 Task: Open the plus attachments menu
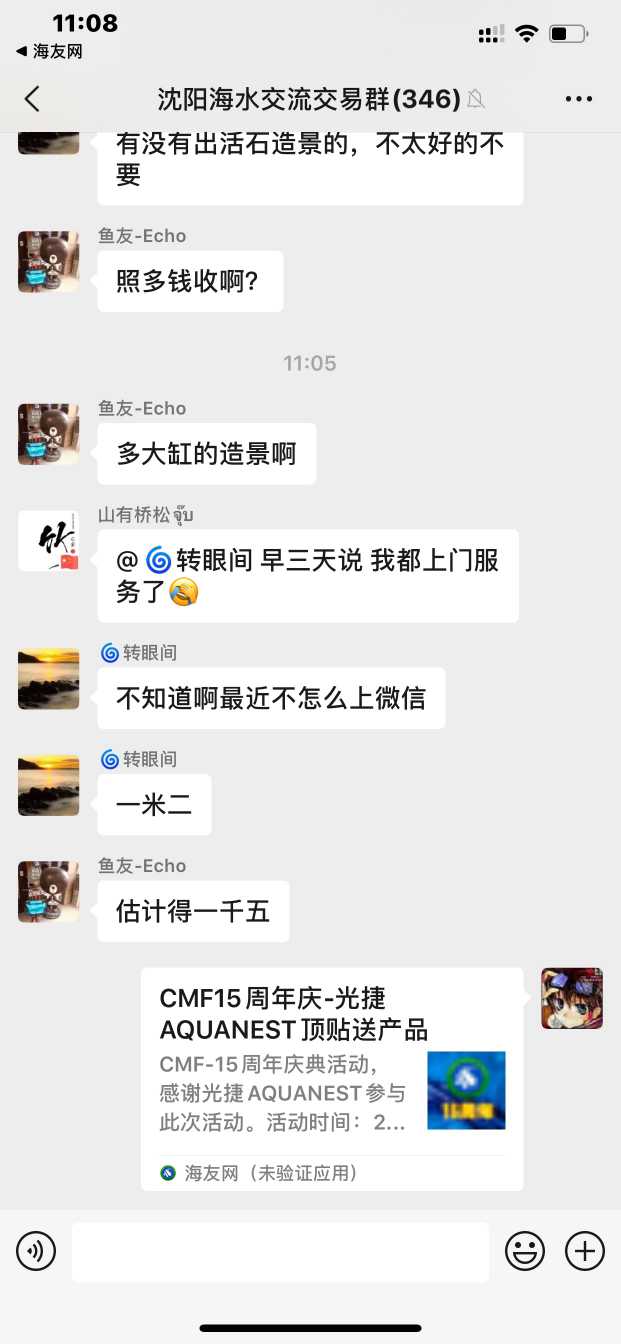click(x=585, y=1251)
